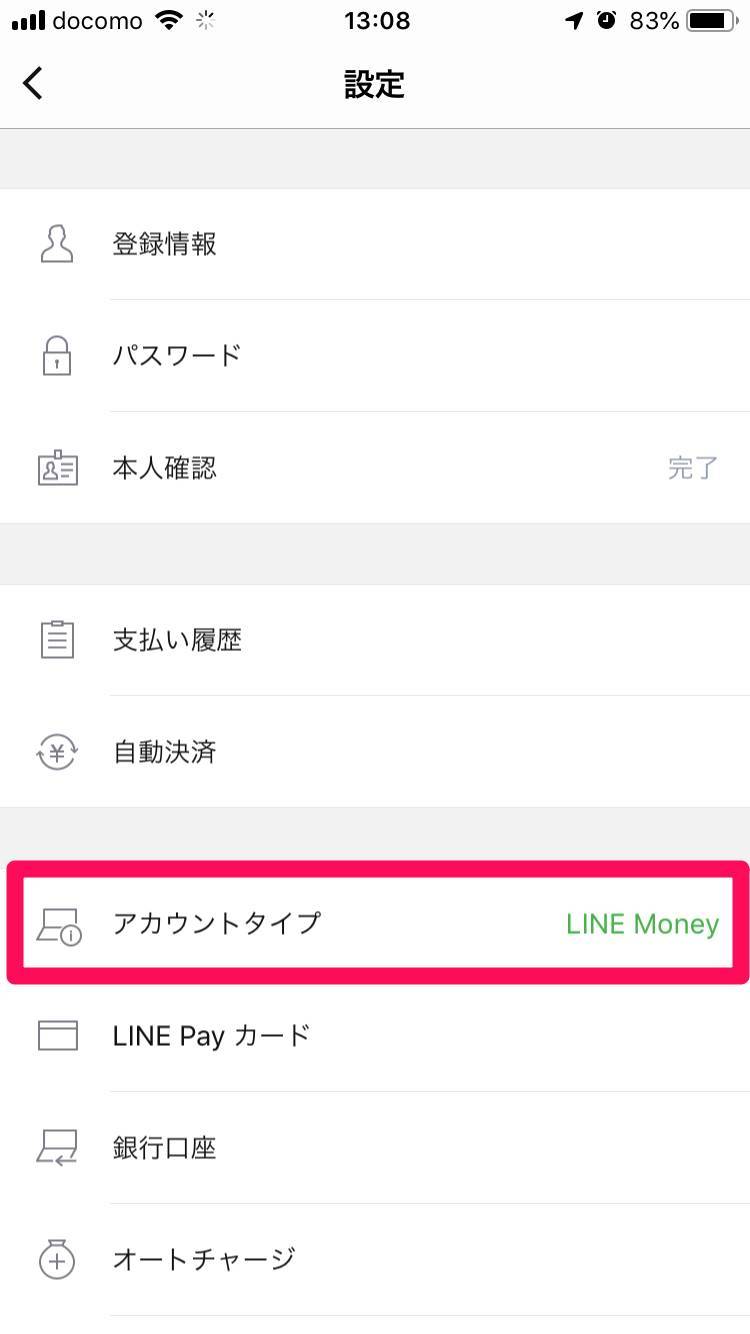Open 自動決済 settings
The width and height of the screenshot is (750, 1334).
click(x=375, y=752)
